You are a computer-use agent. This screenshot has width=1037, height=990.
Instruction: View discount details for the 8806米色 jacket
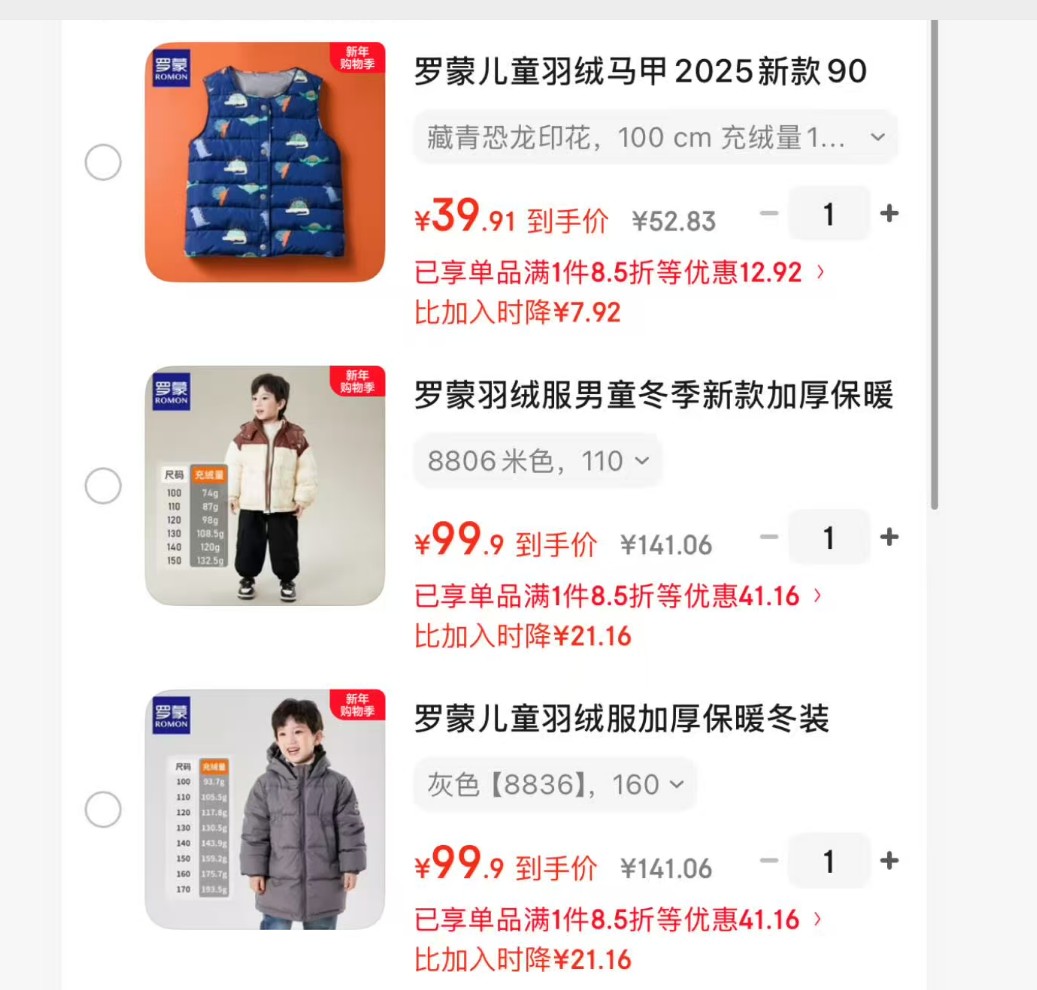620,596
